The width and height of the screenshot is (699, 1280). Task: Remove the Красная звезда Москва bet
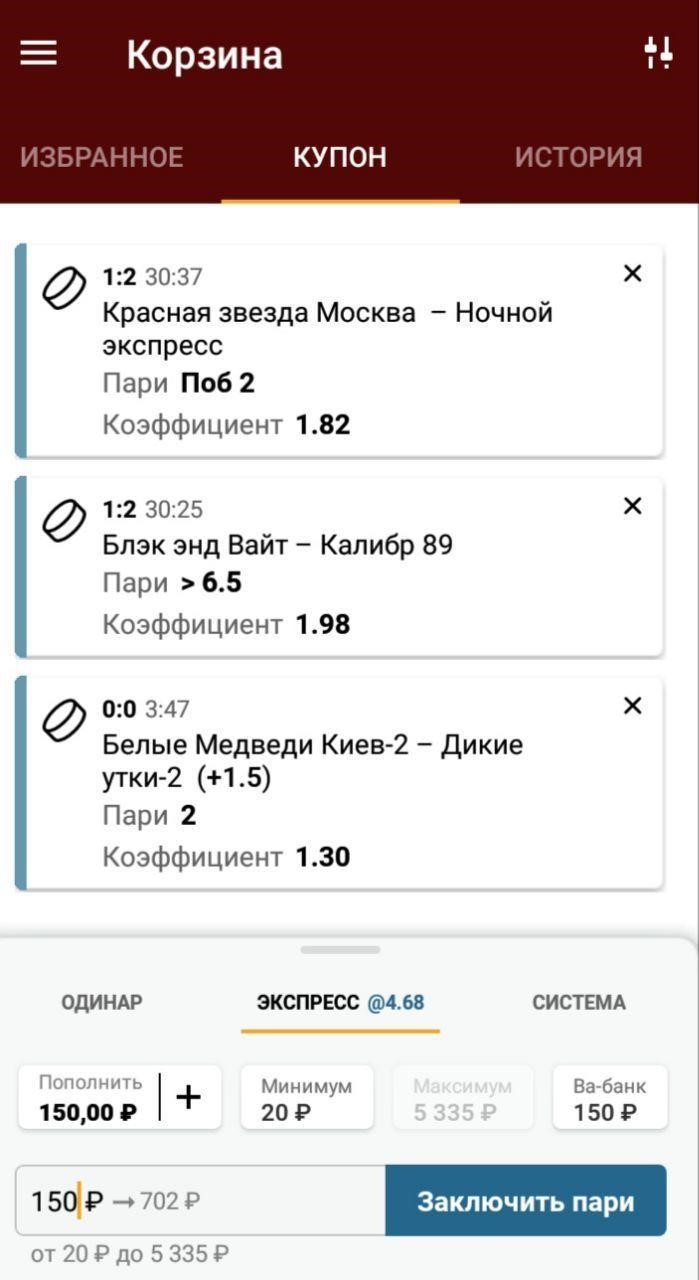(x=632, y=274)
